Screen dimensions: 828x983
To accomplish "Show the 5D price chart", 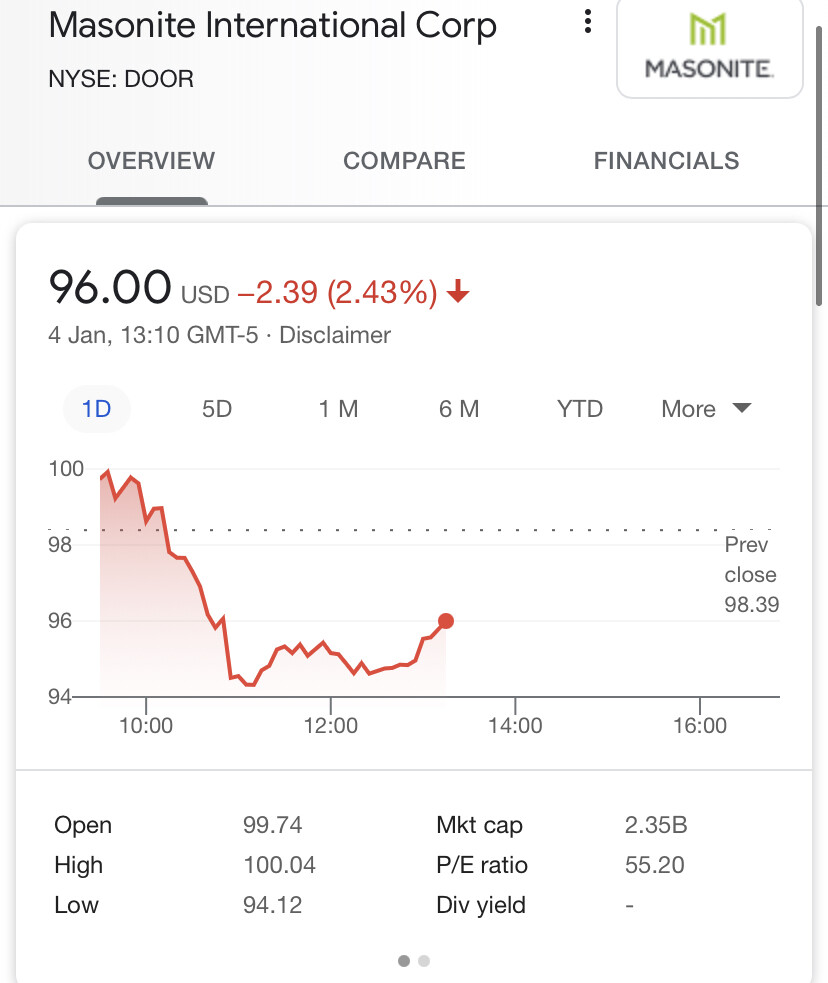I will (x=217, y=409).
